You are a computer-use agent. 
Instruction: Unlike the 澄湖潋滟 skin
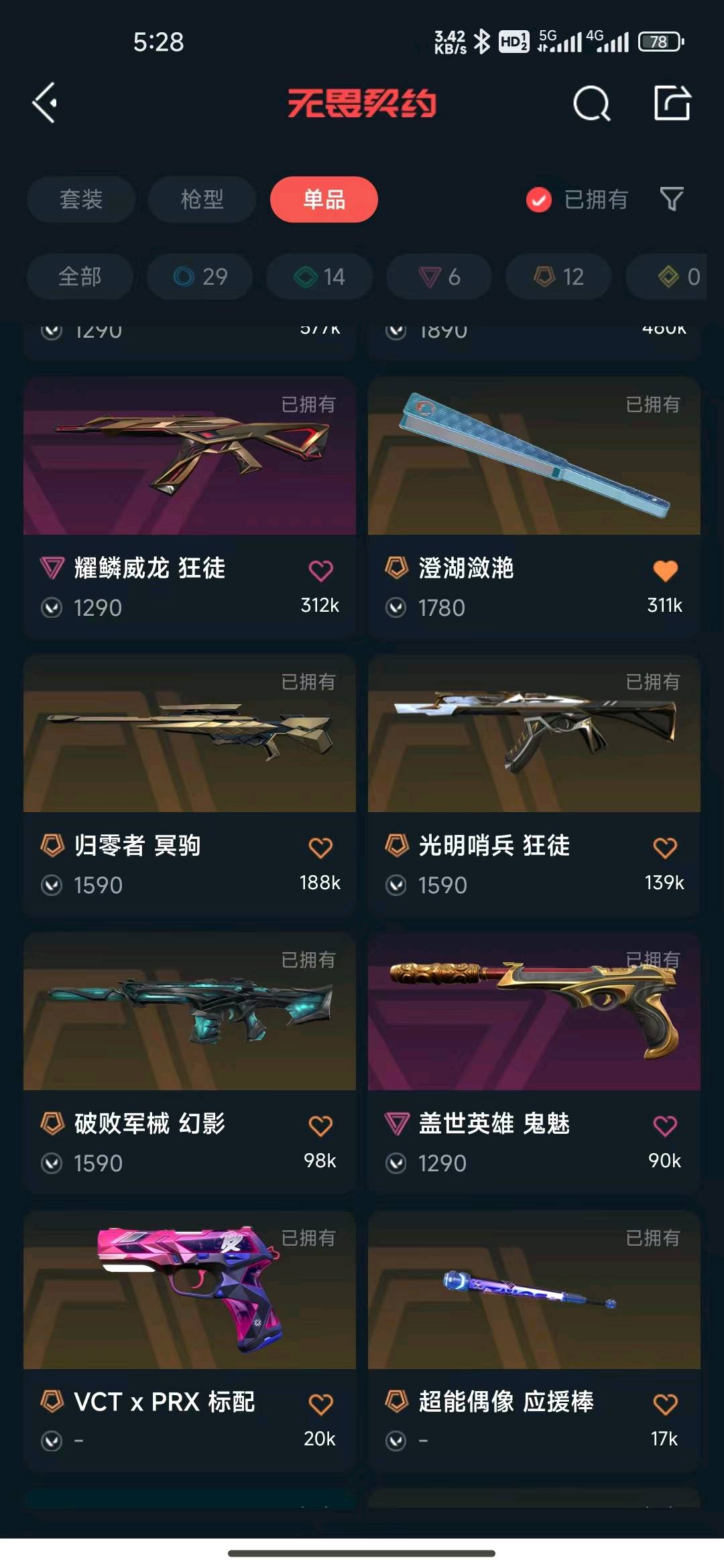(665, 570)
